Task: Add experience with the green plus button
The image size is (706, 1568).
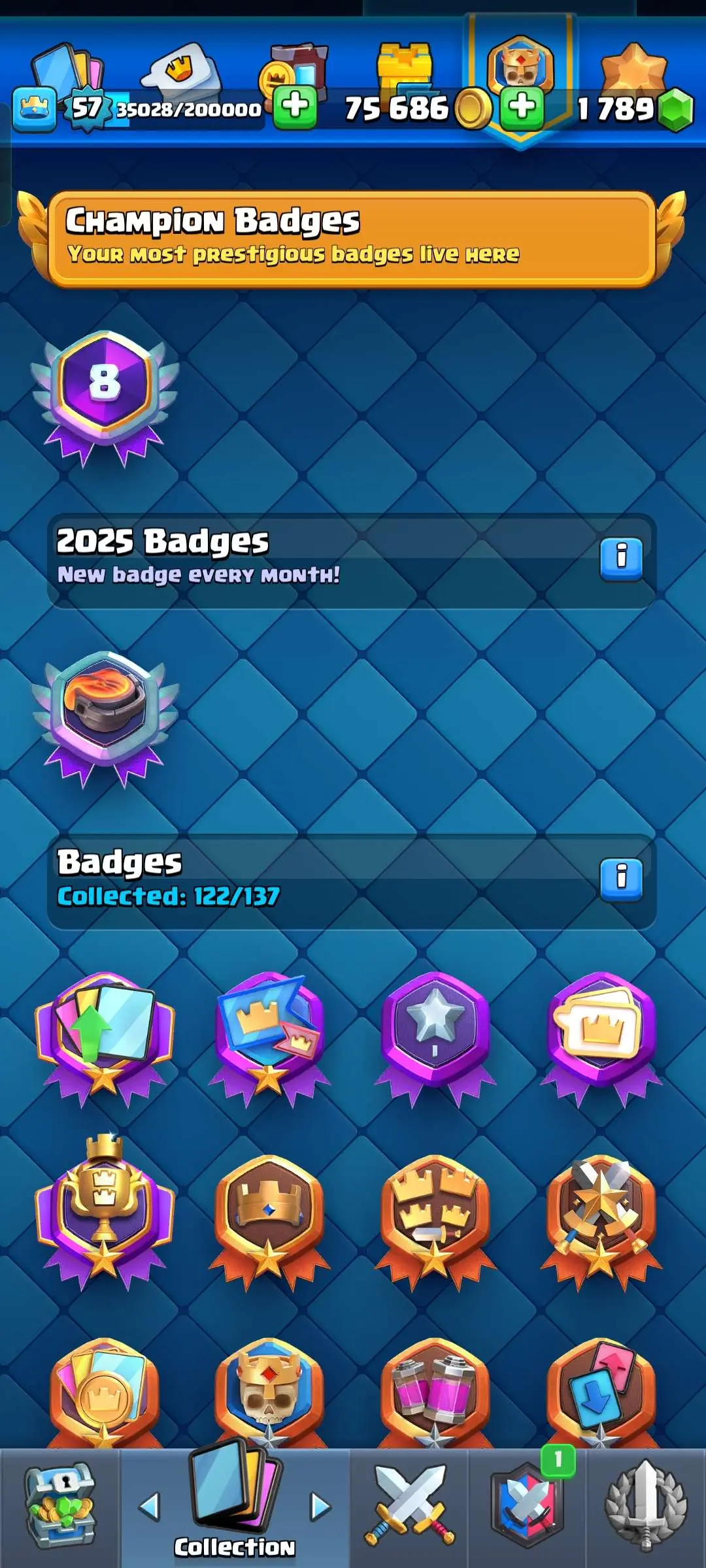Action: click(x=295, y=107)
